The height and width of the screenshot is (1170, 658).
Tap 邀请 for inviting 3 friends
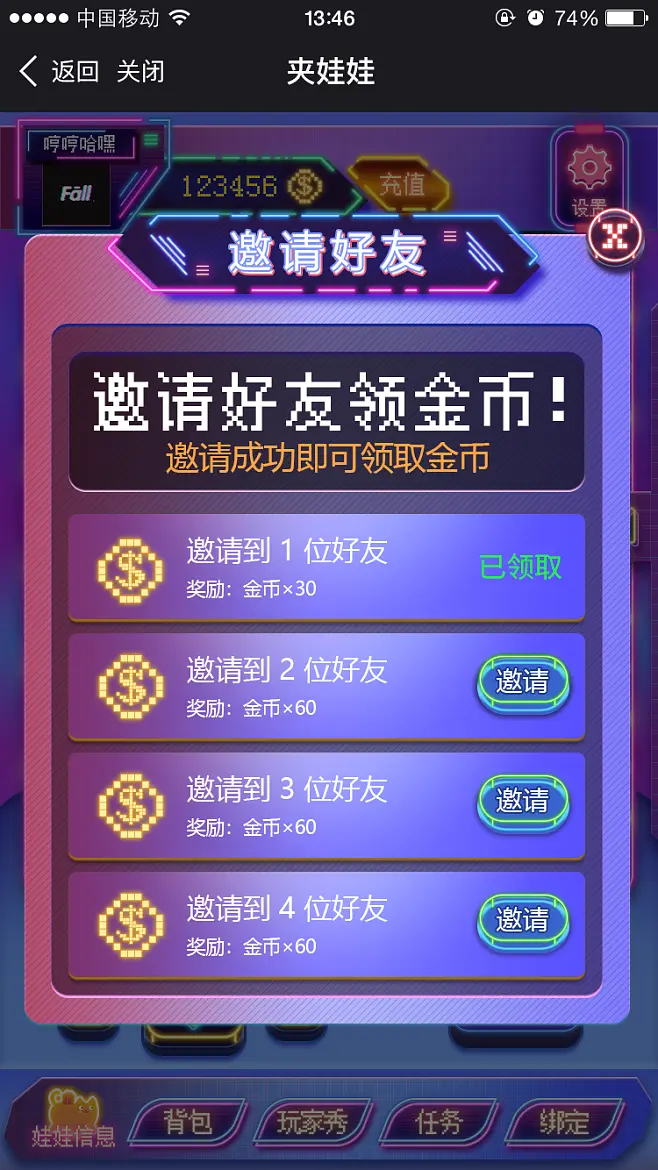pos(522,802)
